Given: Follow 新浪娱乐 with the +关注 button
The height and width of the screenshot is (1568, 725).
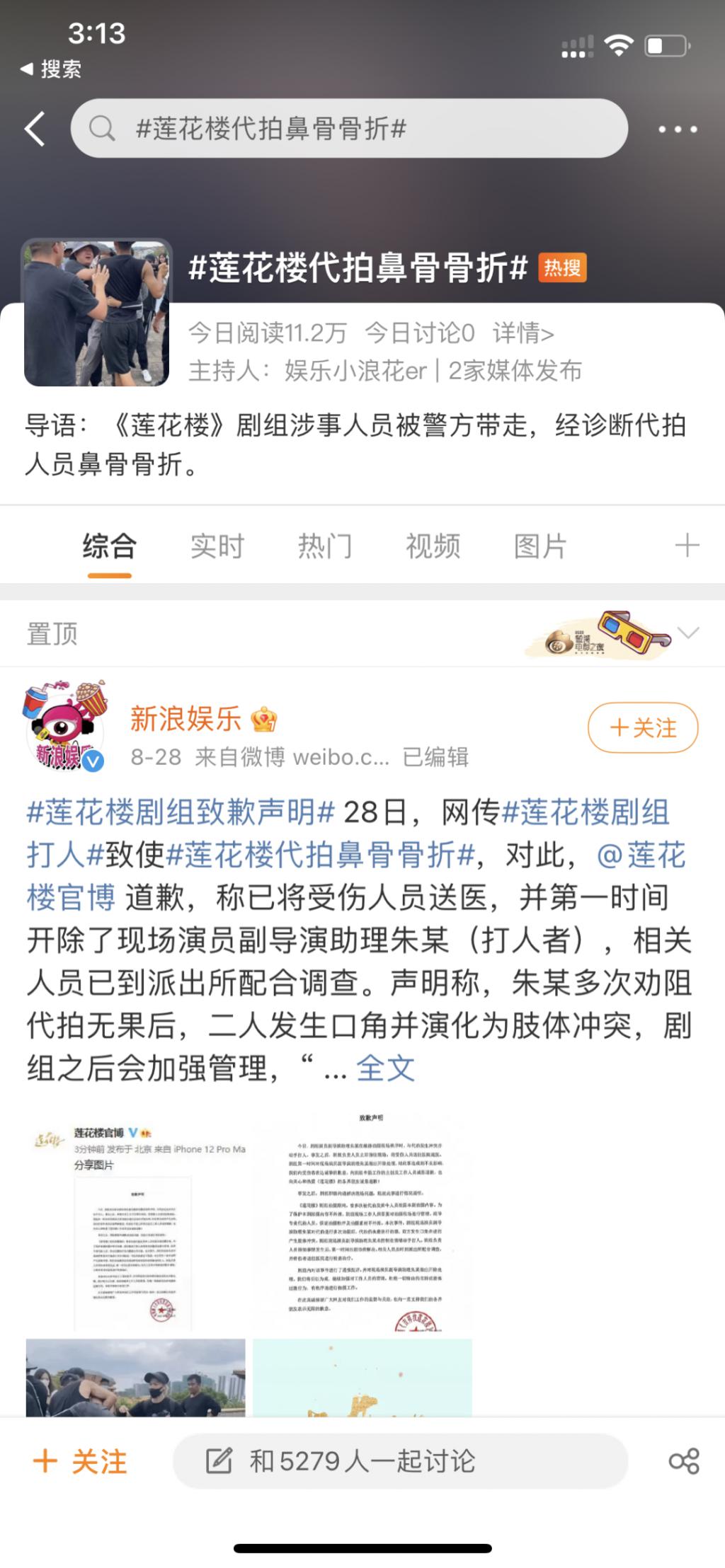Looking at the screenshot, I should pos(643,727).
